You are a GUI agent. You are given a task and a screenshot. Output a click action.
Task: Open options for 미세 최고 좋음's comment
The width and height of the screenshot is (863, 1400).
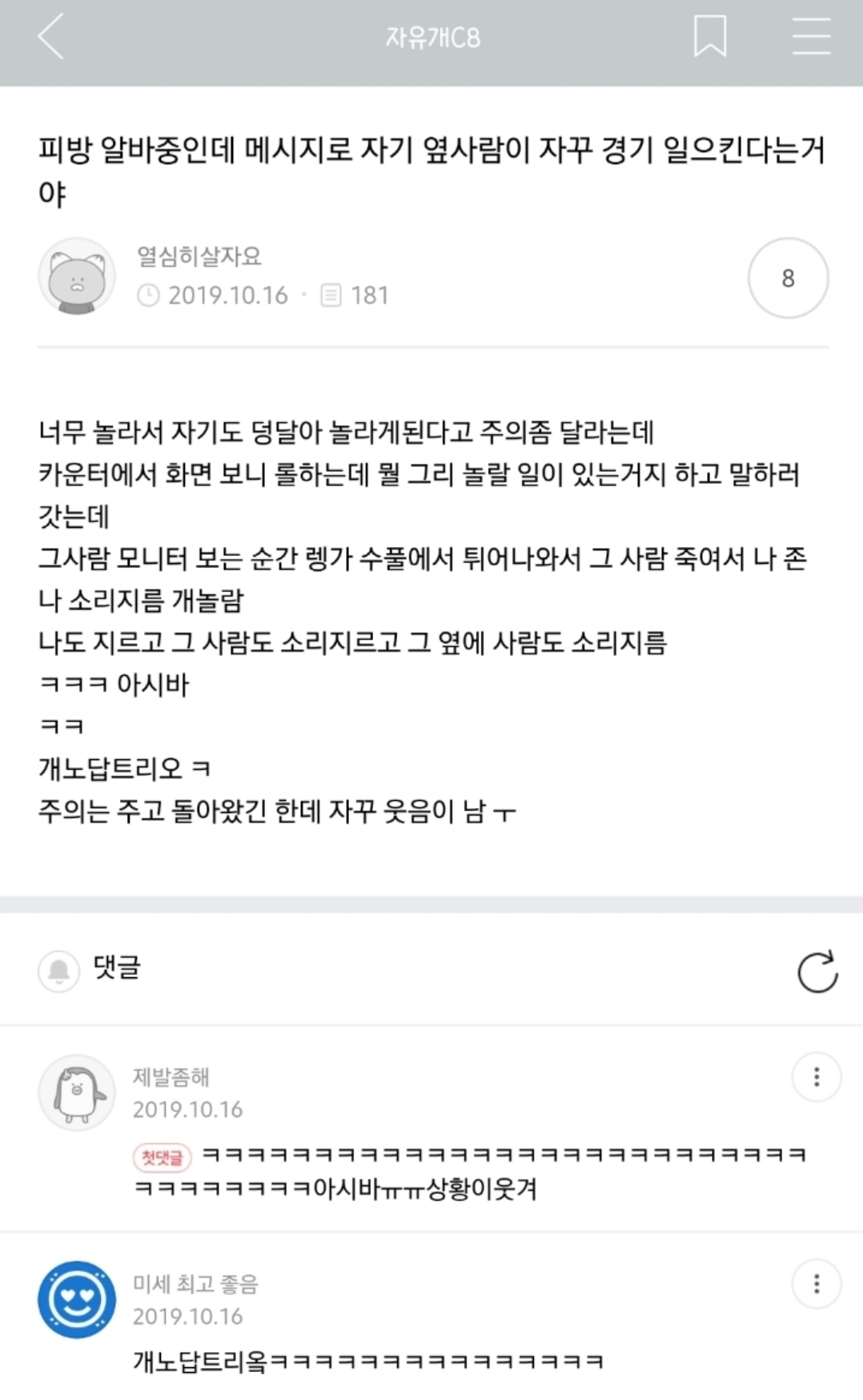tap(816, 1284)
